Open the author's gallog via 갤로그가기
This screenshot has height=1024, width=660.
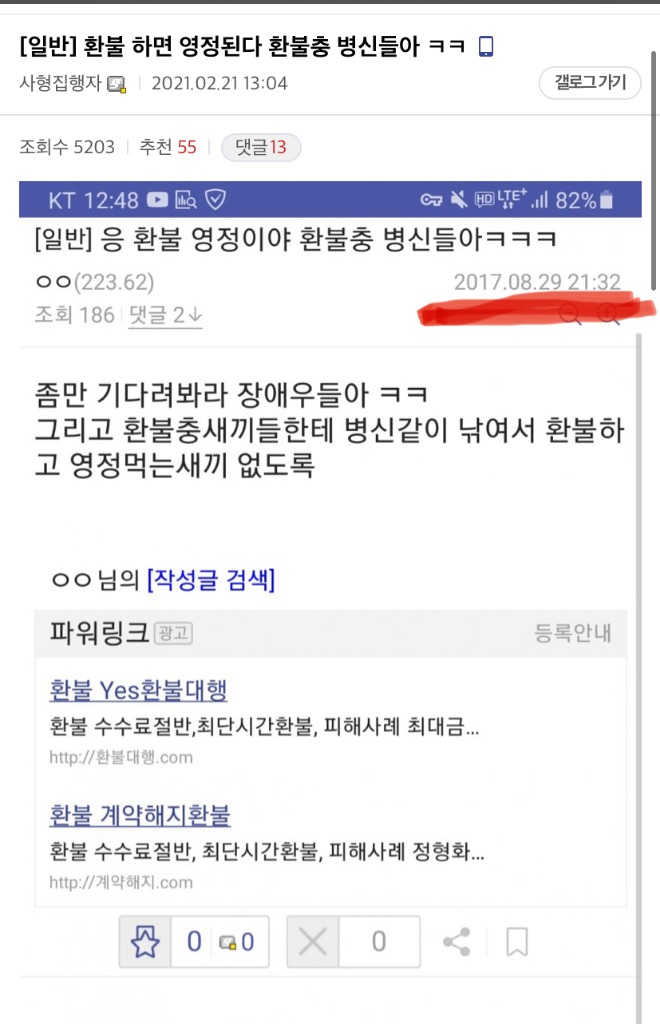(589, 83)
